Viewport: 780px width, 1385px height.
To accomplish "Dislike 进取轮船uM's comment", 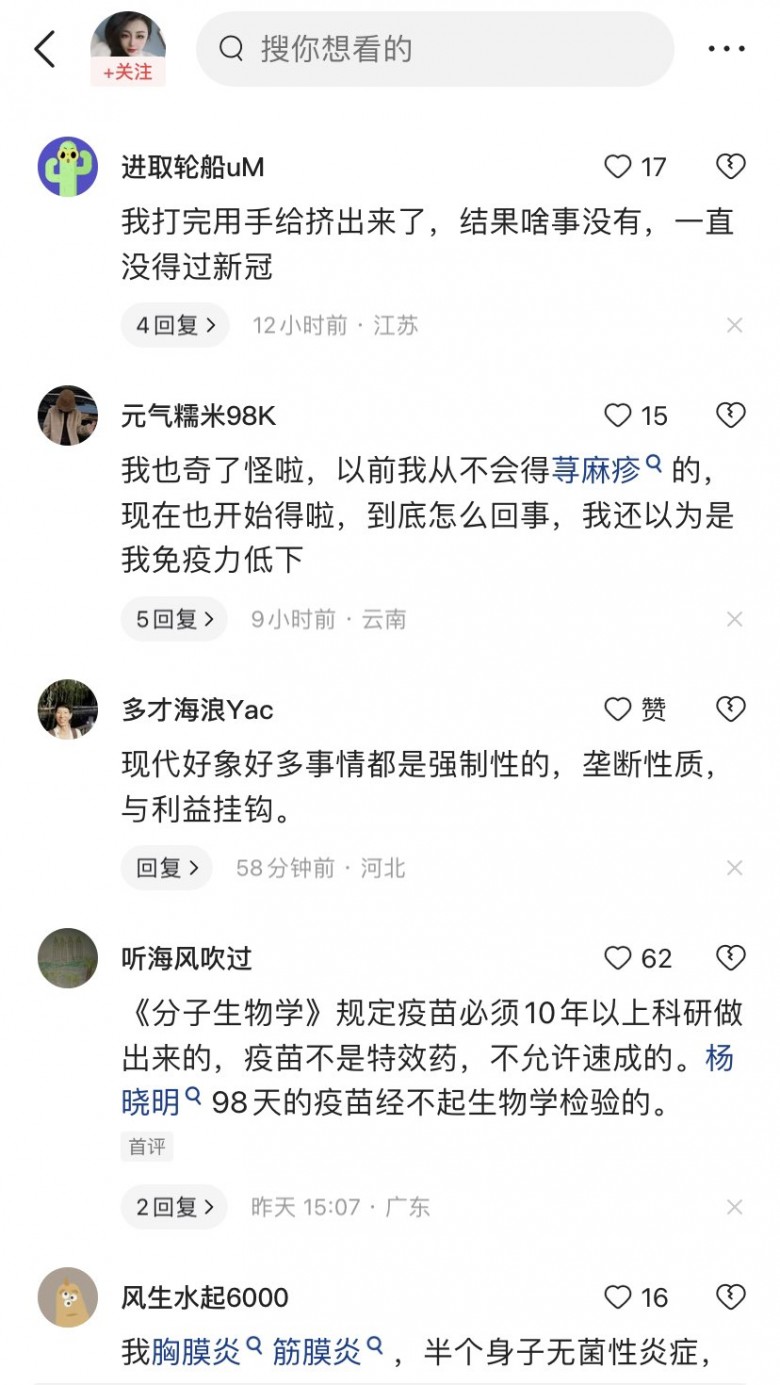I will click(x=731, y=167).
